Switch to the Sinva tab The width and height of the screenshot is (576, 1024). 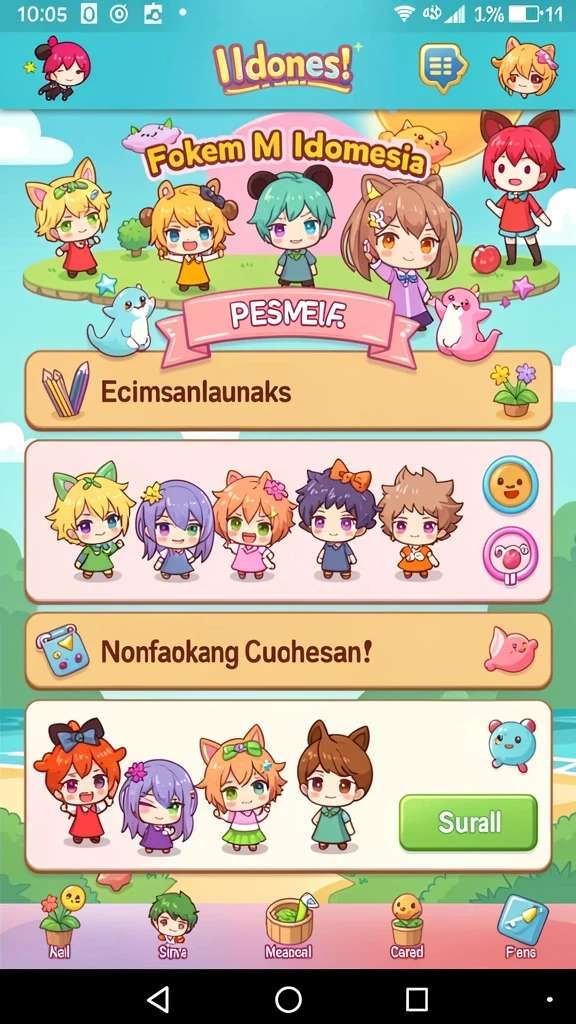click(x=173, y=925)
